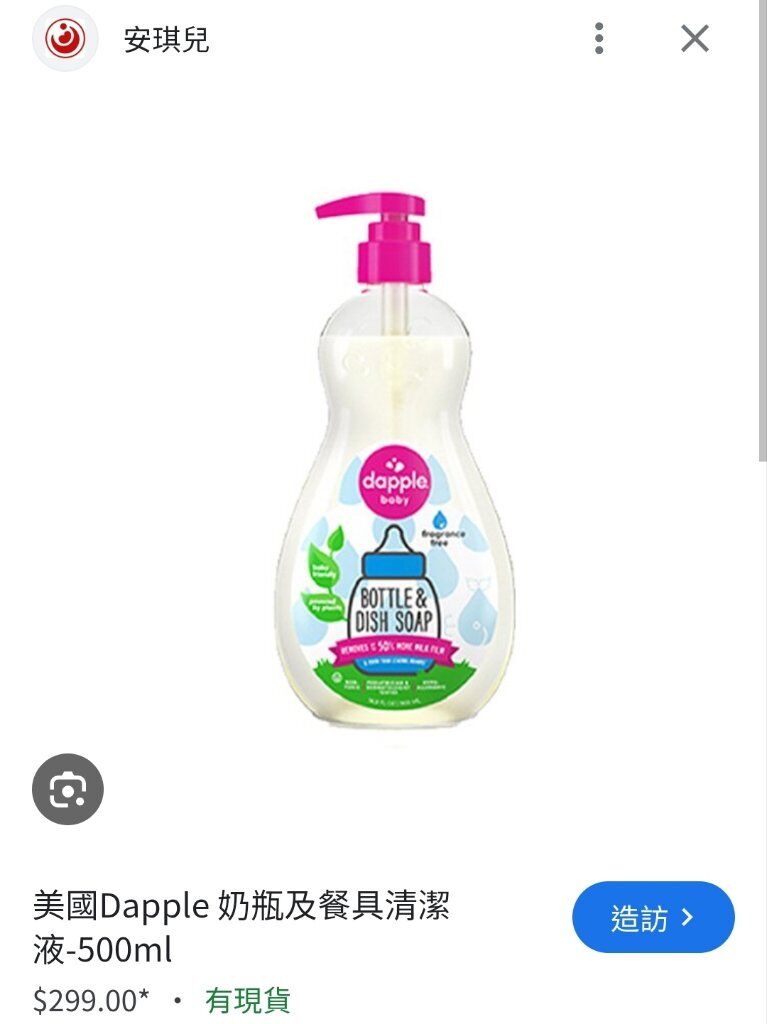Search this image with Lens
The width and height of the screenshot is (767, 1024).
[68, 789]
